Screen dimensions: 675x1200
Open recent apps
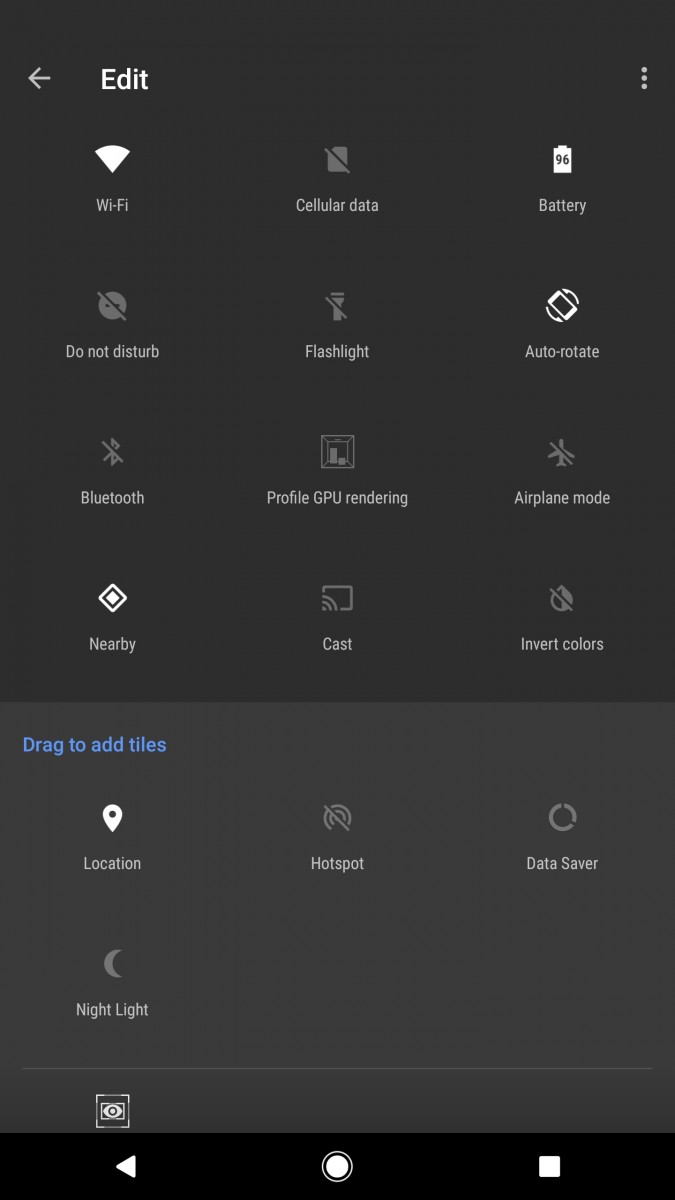pos(549,1166)
